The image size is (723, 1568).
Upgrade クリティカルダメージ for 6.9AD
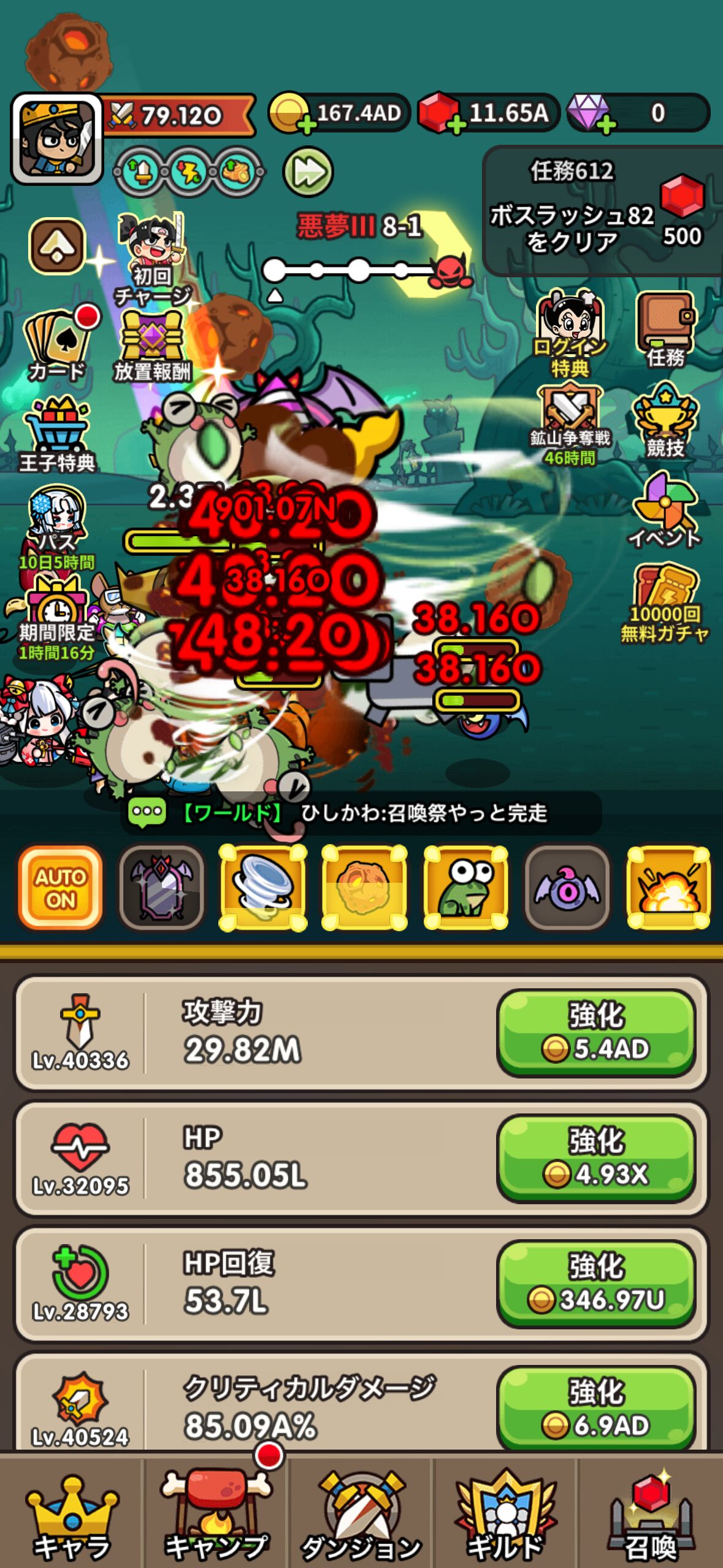(595, 1409)
